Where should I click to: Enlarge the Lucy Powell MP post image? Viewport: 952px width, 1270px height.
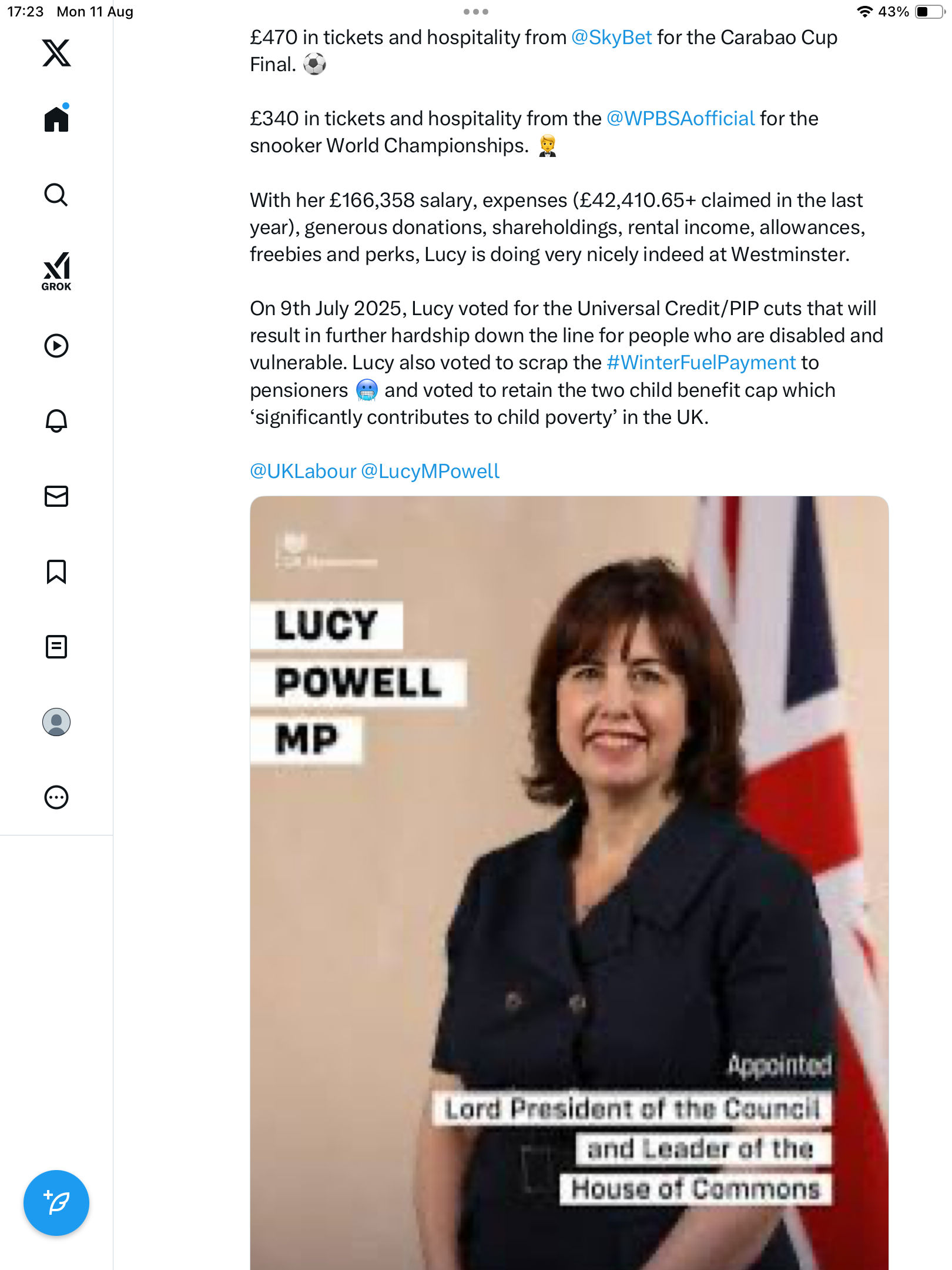569,882
